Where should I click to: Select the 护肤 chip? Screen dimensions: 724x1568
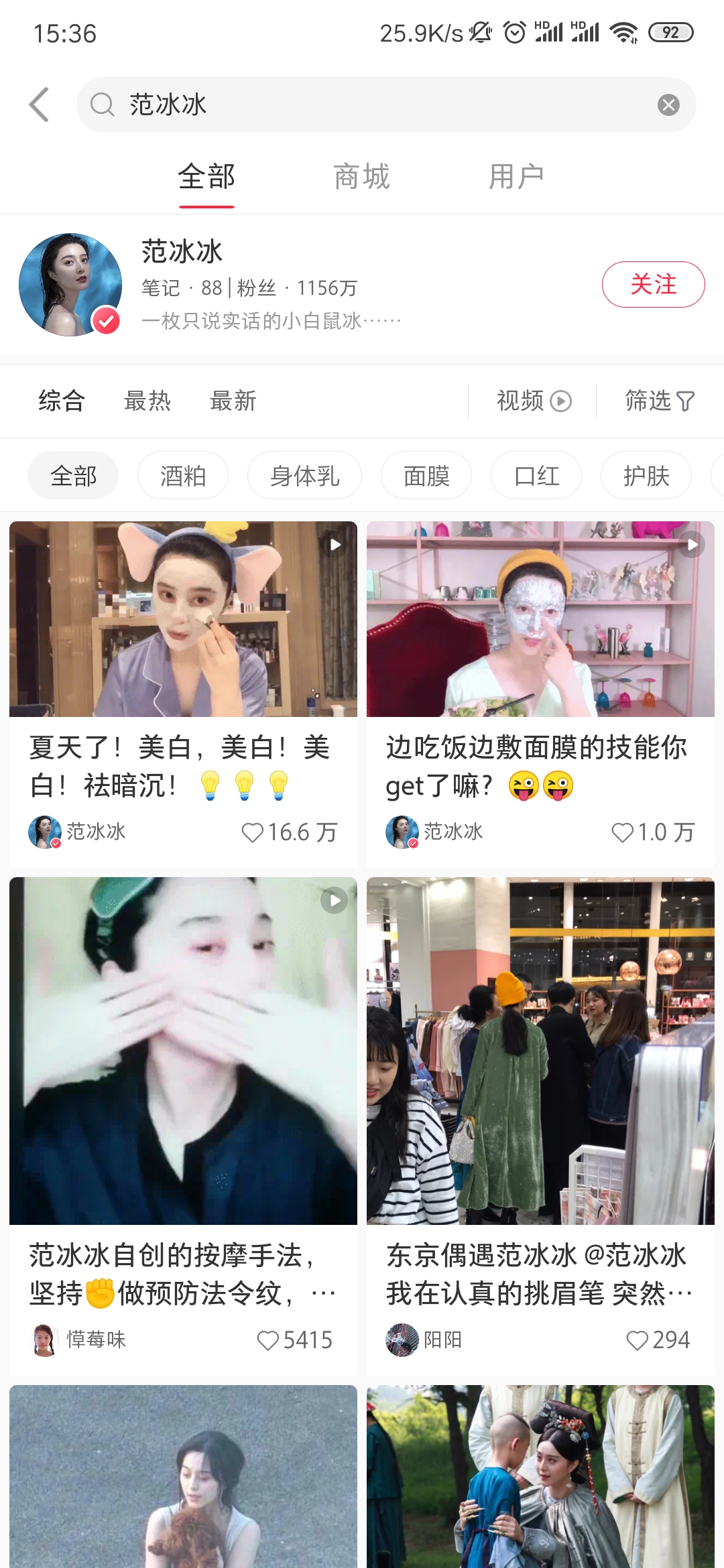[x=646, y=476]
